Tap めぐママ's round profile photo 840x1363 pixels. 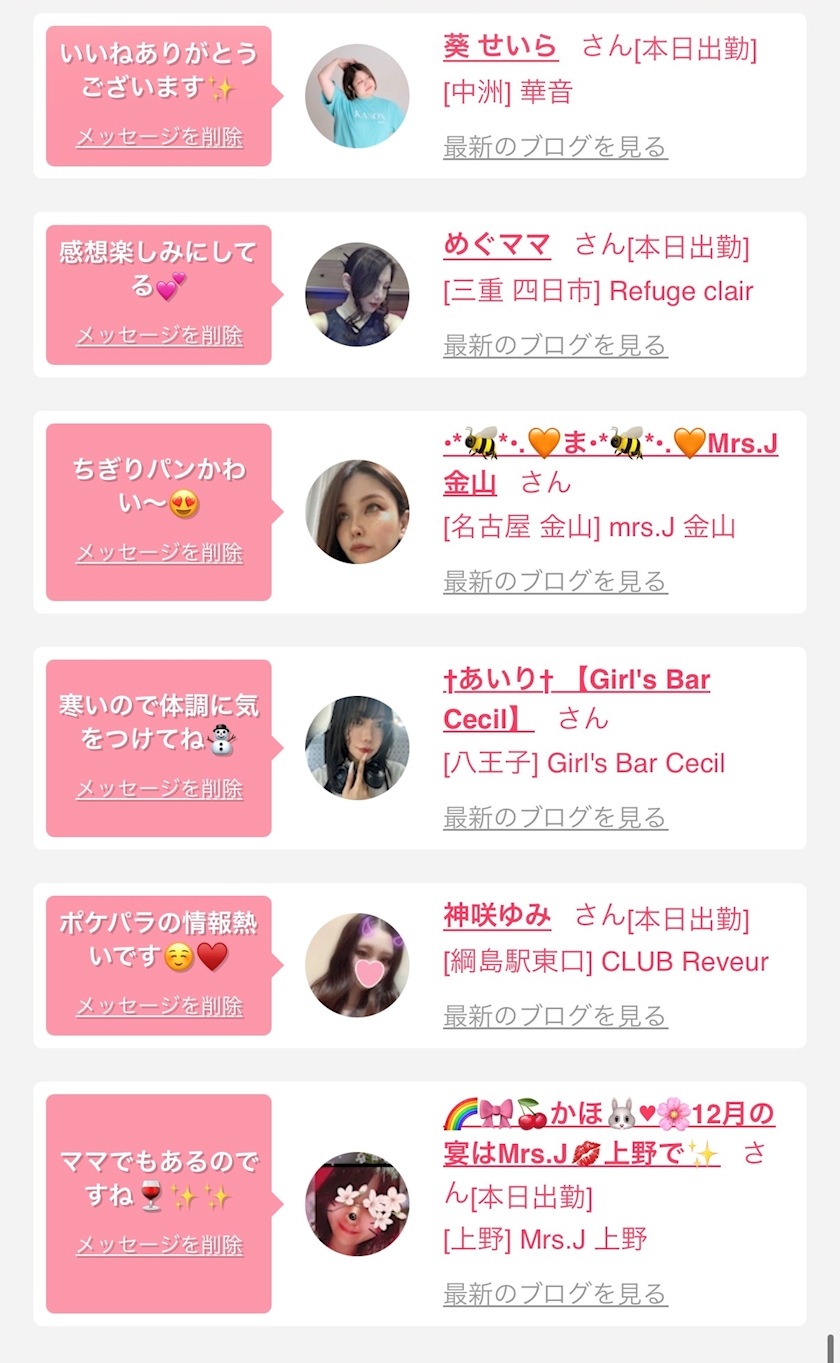tap(357, 294)
